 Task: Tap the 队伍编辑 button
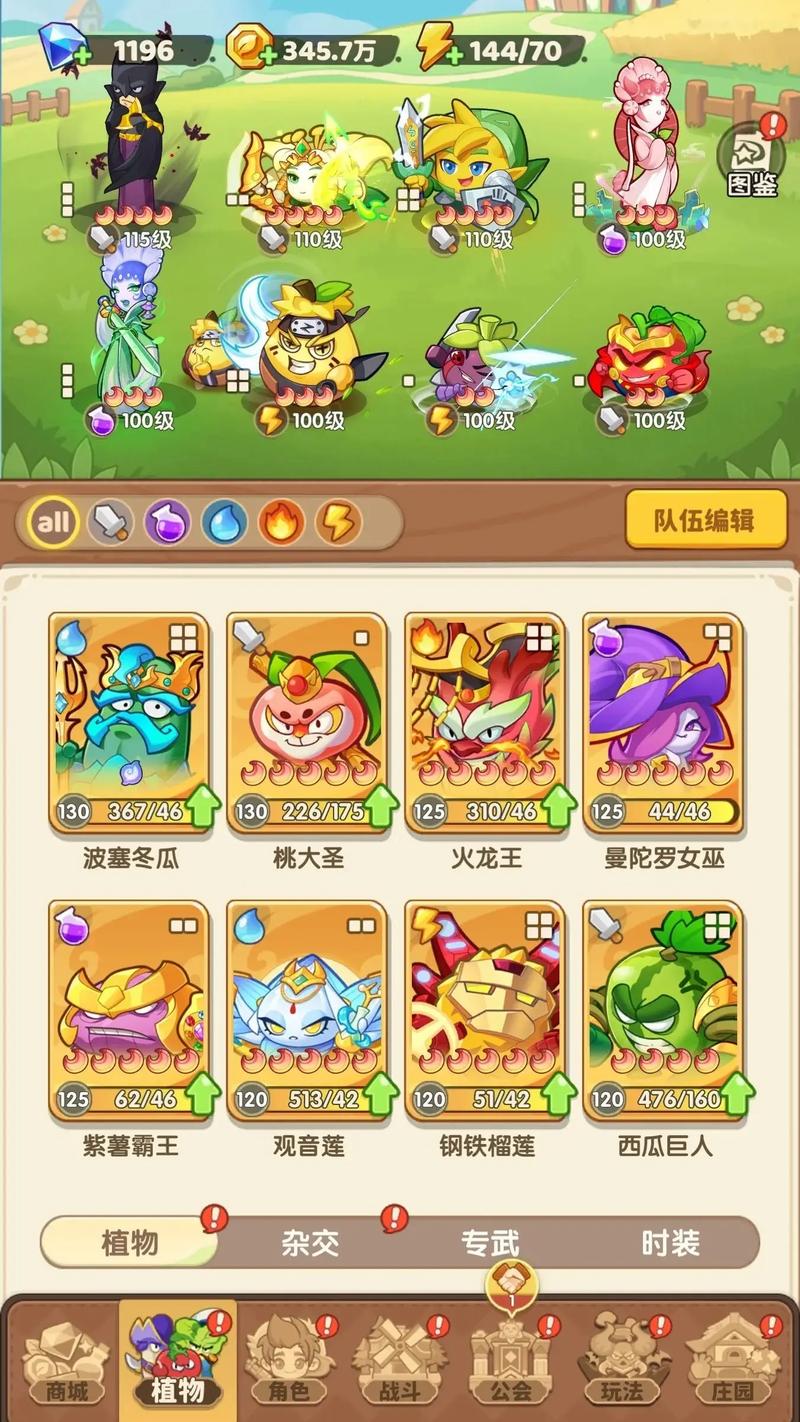(705, 520)
